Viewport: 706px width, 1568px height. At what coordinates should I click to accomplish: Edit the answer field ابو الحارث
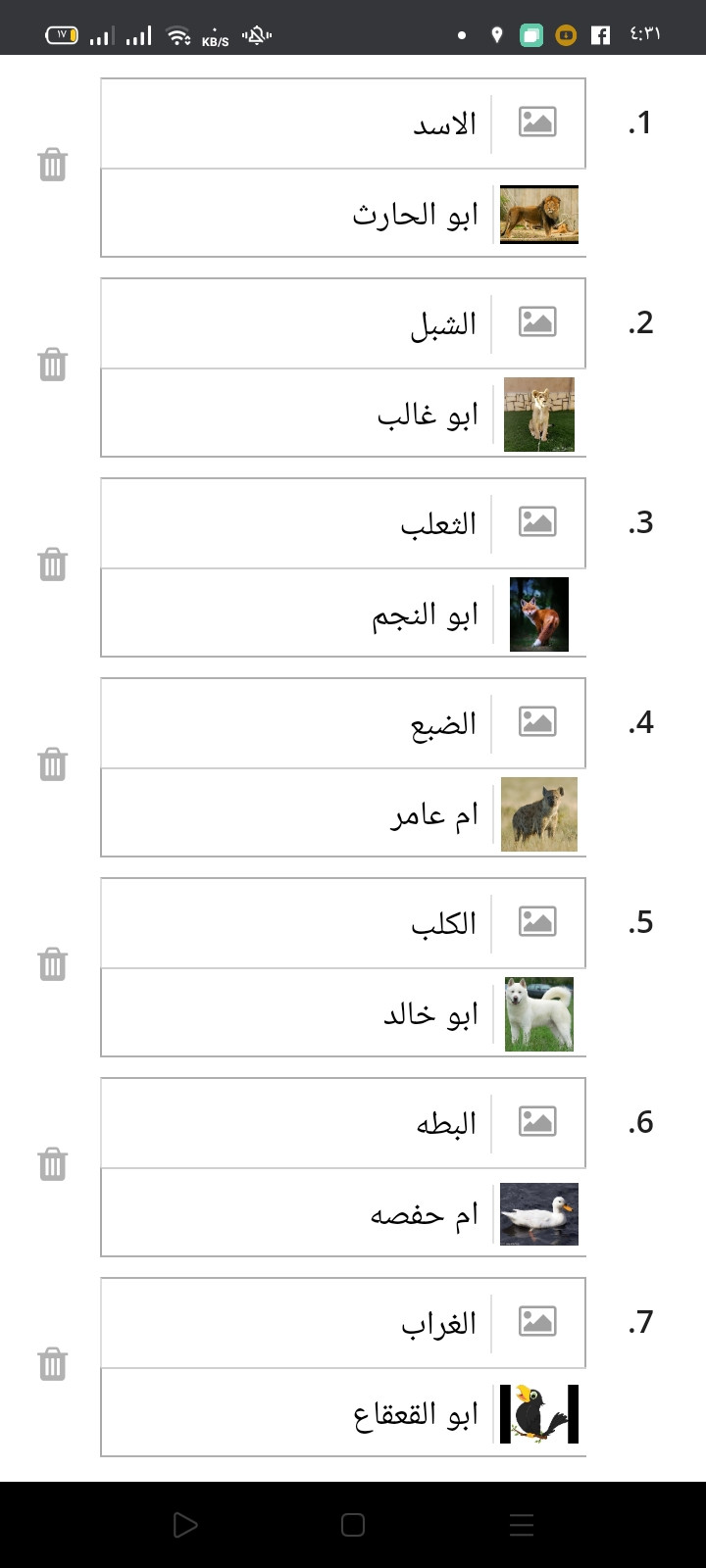click(x=295, y=214)
